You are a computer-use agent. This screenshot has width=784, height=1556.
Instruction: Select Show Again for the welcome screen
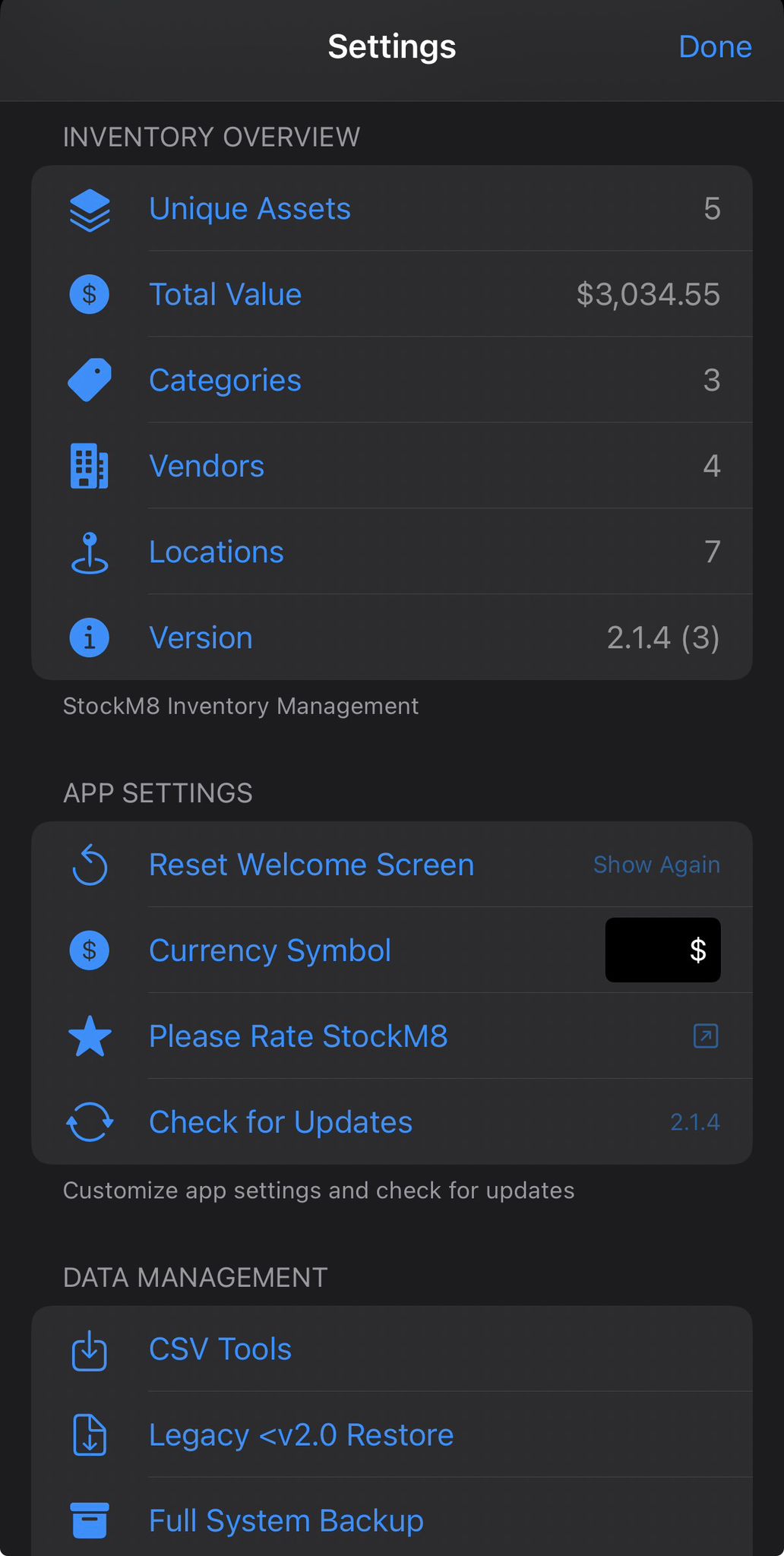click(656, 865)
